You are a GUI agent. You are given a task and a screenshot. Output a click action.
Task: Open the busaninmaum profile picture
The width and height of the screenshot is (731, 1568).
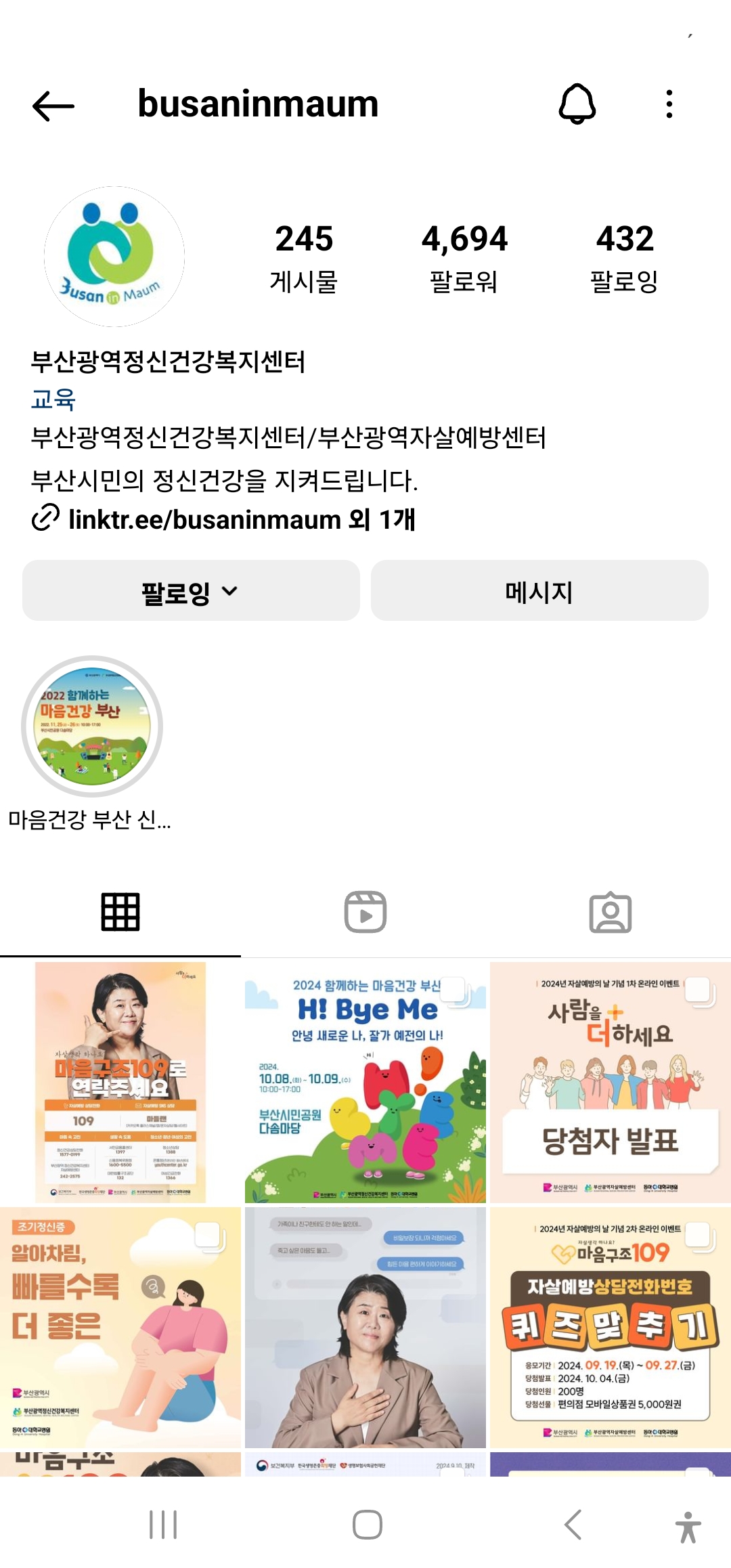point(114,257)
